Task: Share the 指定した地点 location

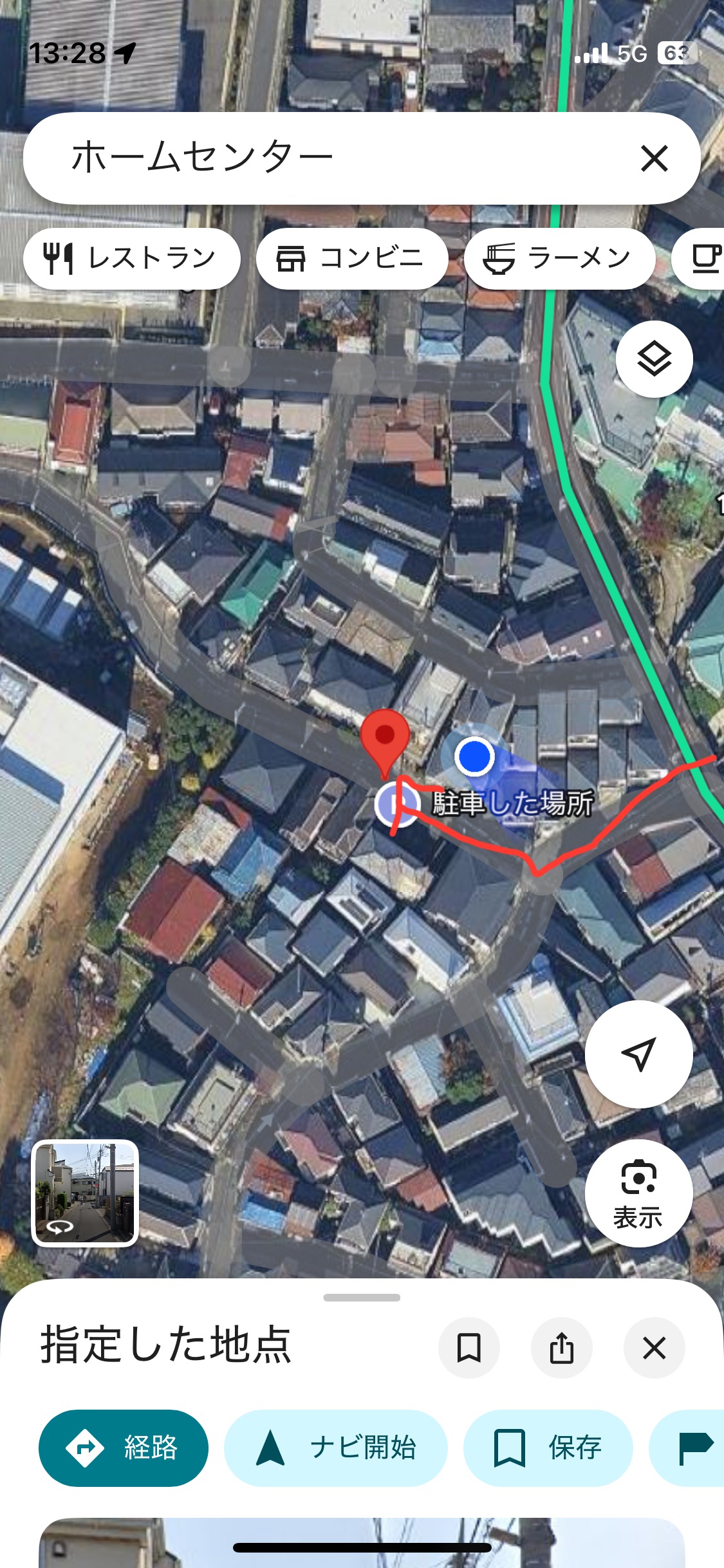Action: point(561,1347)
